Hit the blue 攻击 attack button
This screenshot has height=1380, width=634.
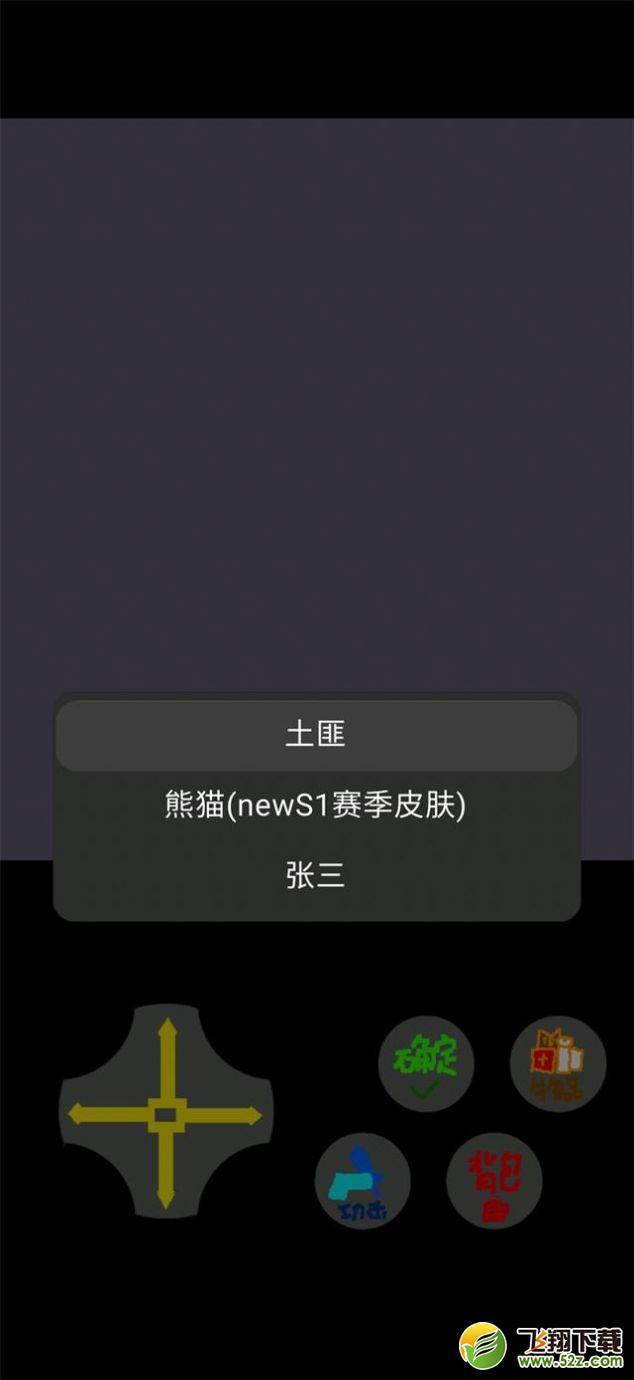[x=363, y=1180]
